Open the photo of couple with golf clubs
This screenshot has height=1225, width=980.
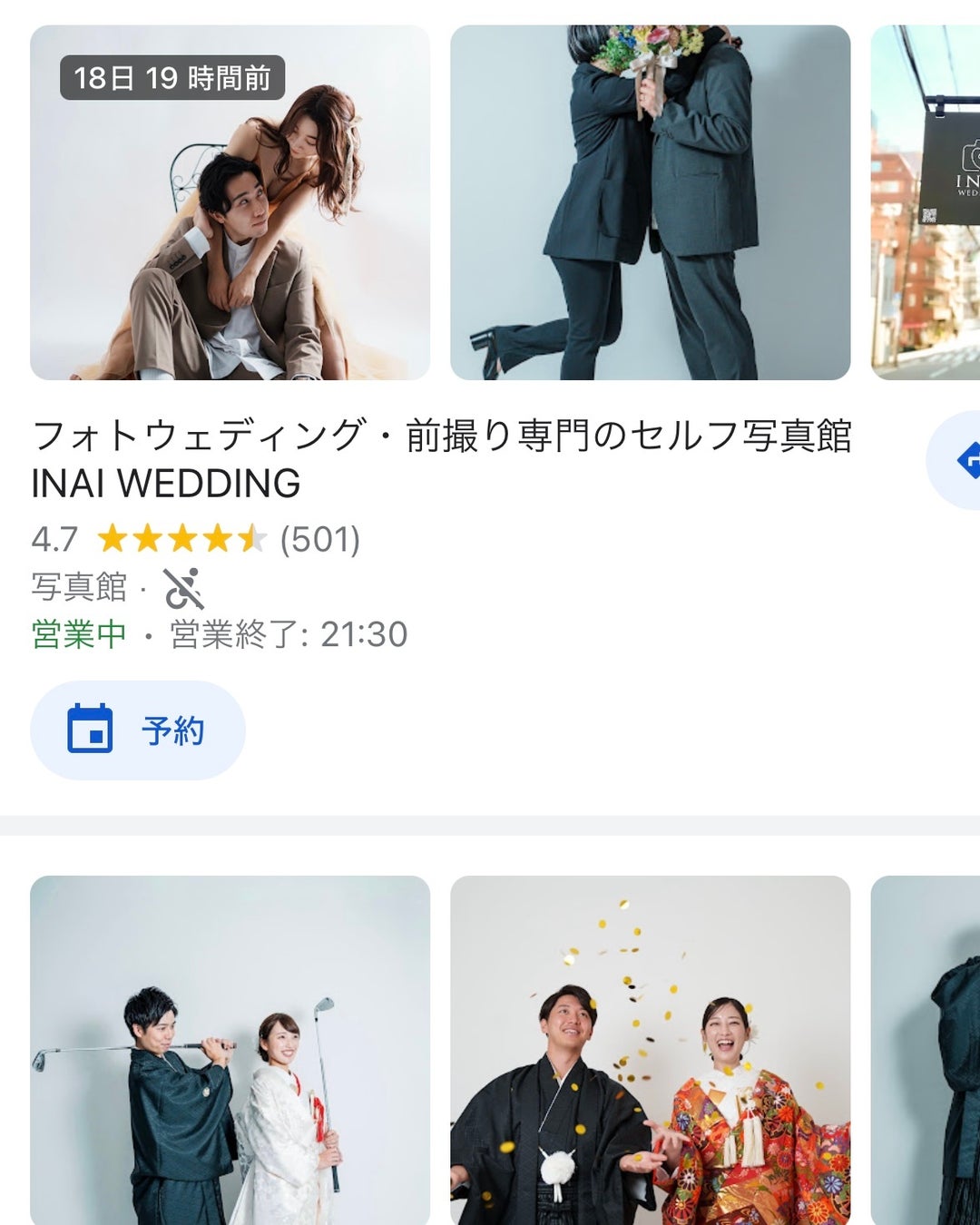230,1050
